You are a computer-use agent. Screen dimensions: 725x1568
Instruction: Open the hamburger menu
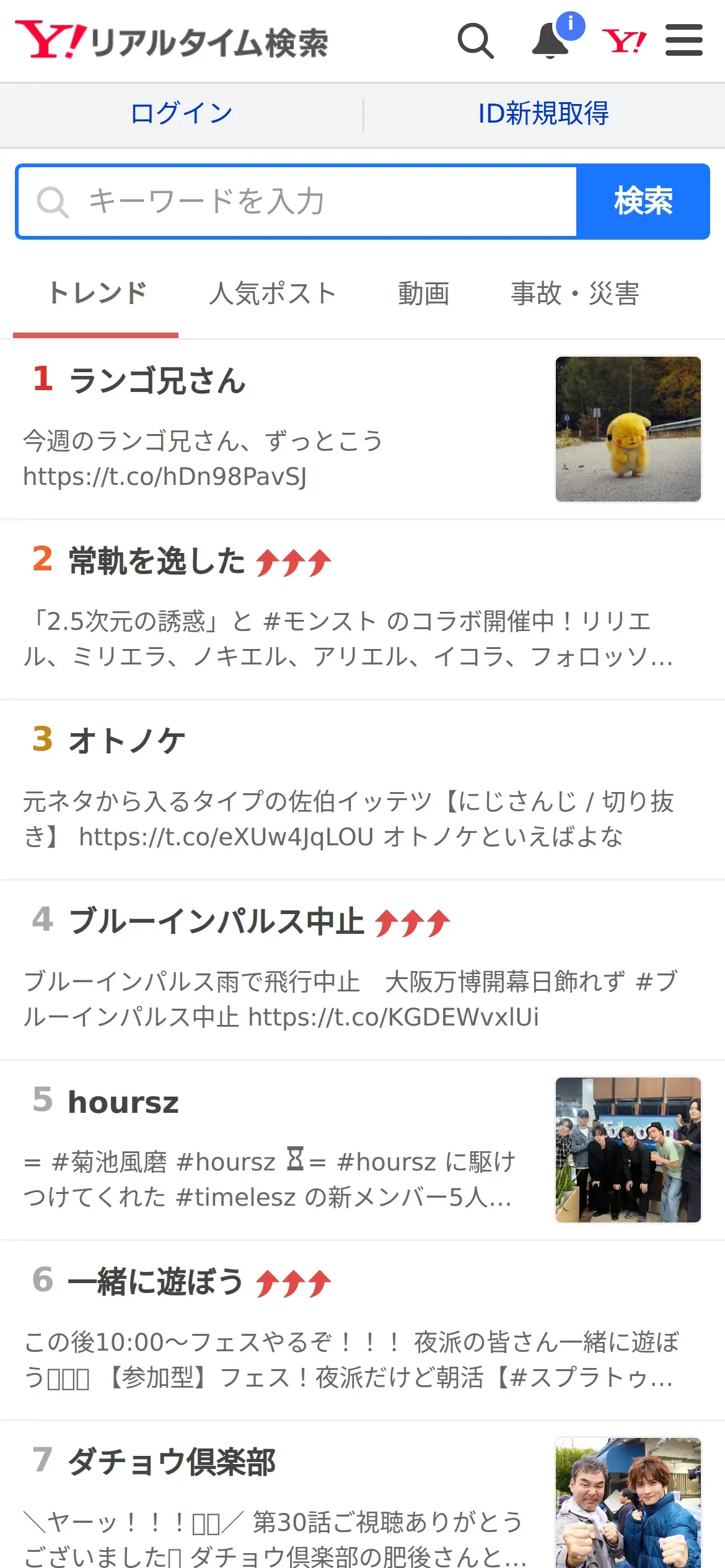pyautogui.click(x=683, y=41)
